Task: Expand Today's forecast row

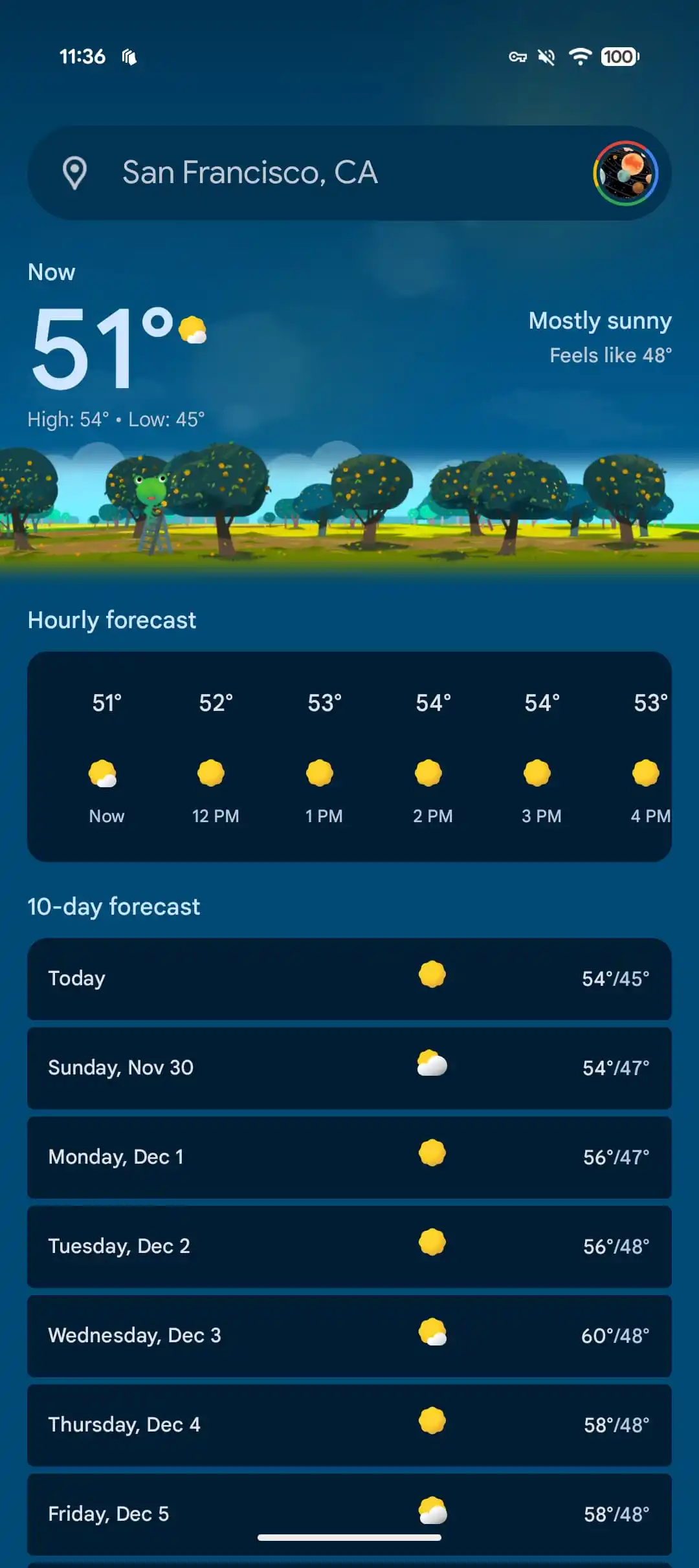Action: (x=349, y=979)
